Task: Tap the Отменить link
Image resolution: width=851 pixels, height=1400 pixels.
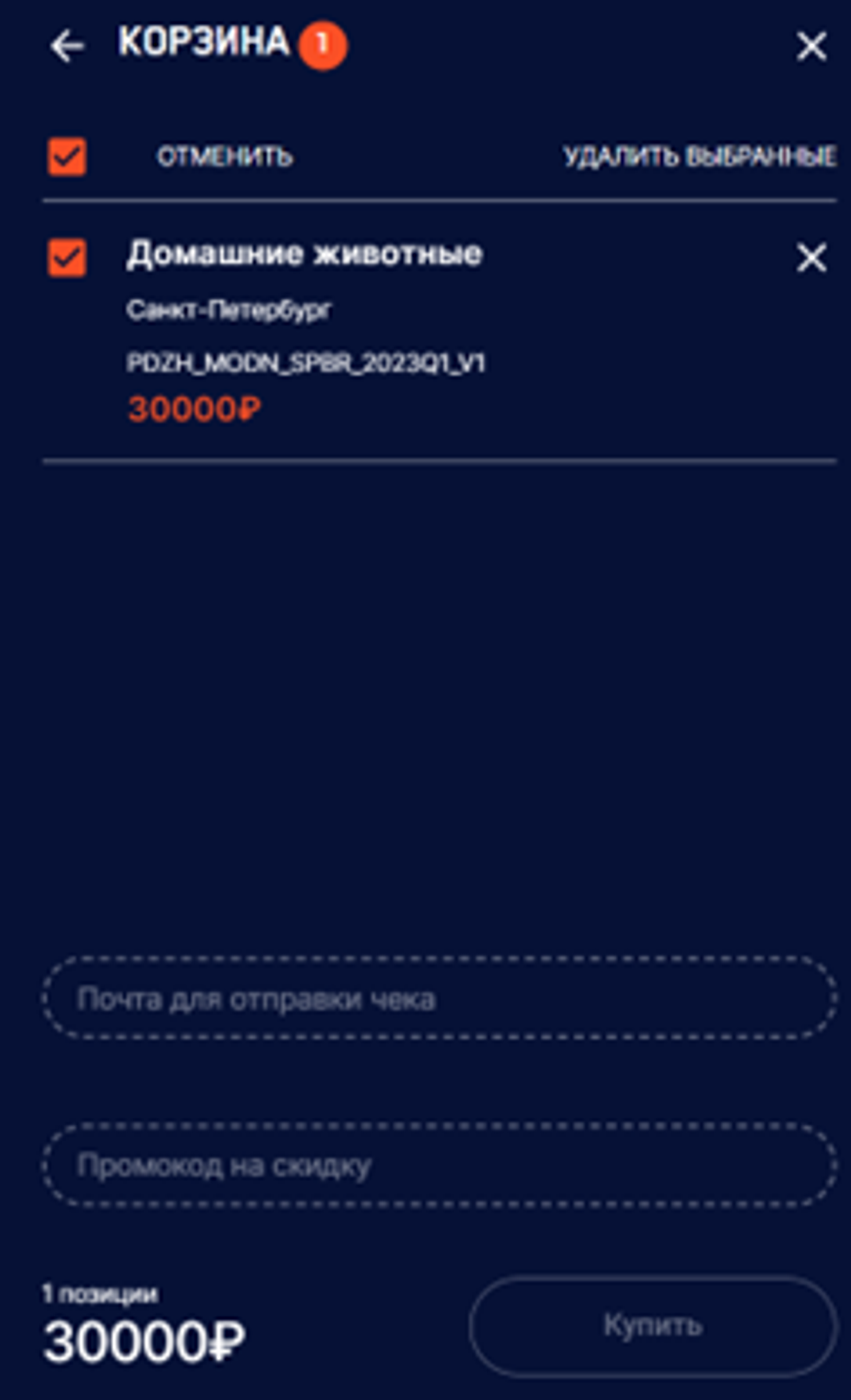Action: click(x=224, y=156)
